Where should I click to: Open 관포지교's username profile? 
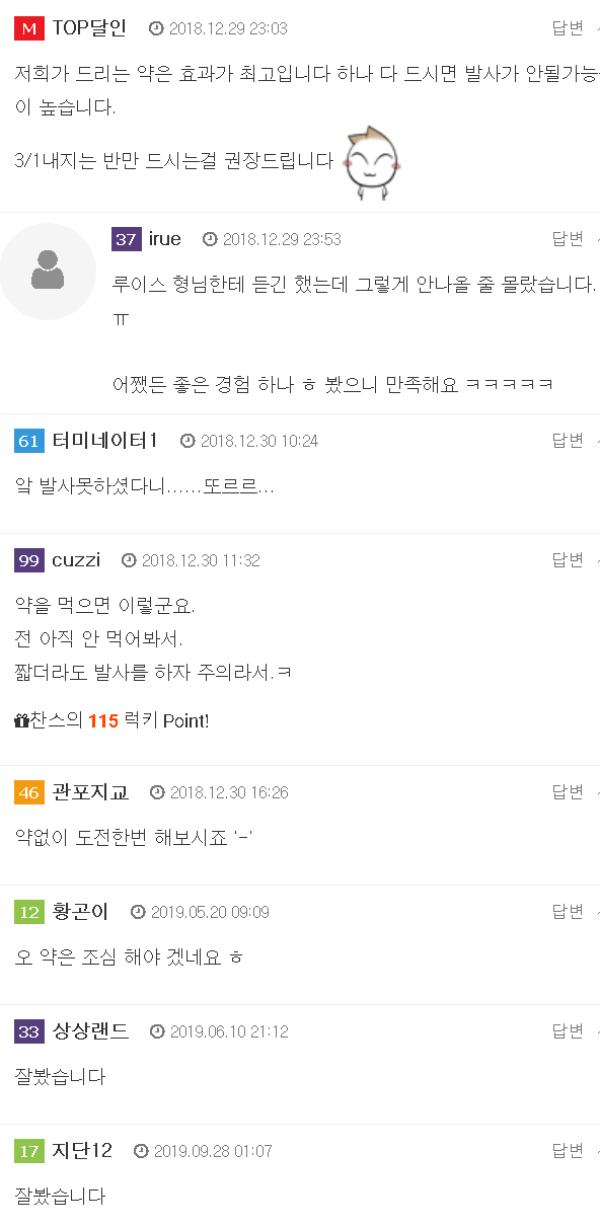(x=90, y=792)
